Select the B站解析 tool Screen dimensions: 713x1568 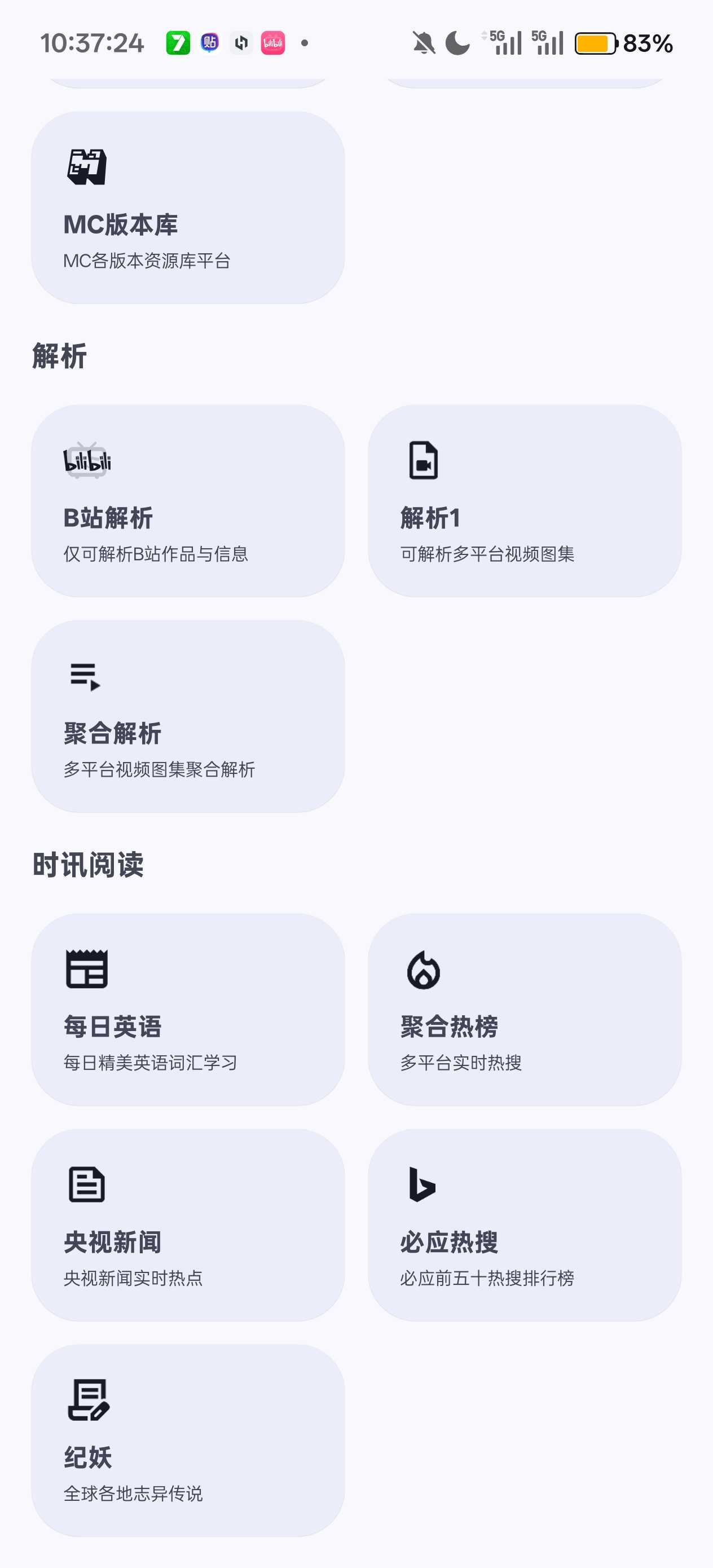pyautogui.click(x=187, y=500)
